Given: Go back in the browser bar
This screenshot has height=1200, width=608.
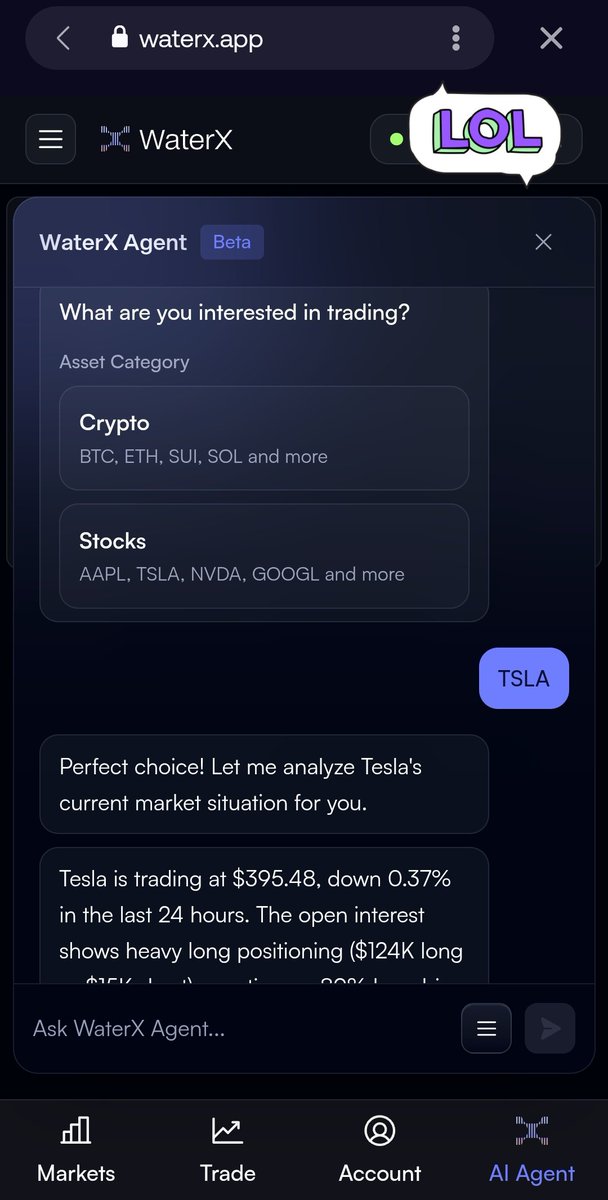Looking at the screenshot, I should (x=64, y=39).
